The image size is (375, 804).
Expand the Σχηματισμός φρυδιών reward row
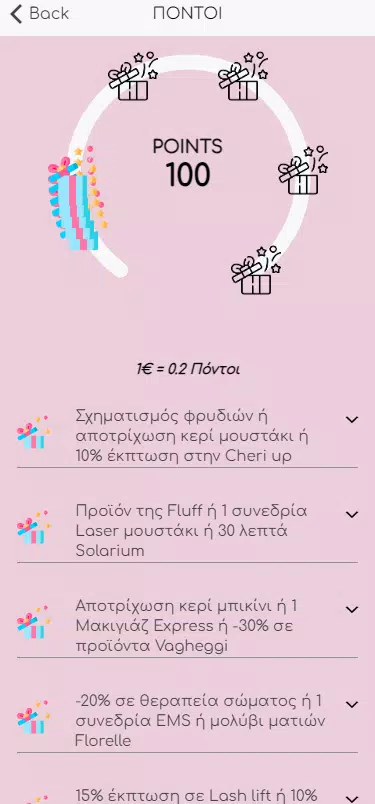pyautogui.click(x=187, y=435)
